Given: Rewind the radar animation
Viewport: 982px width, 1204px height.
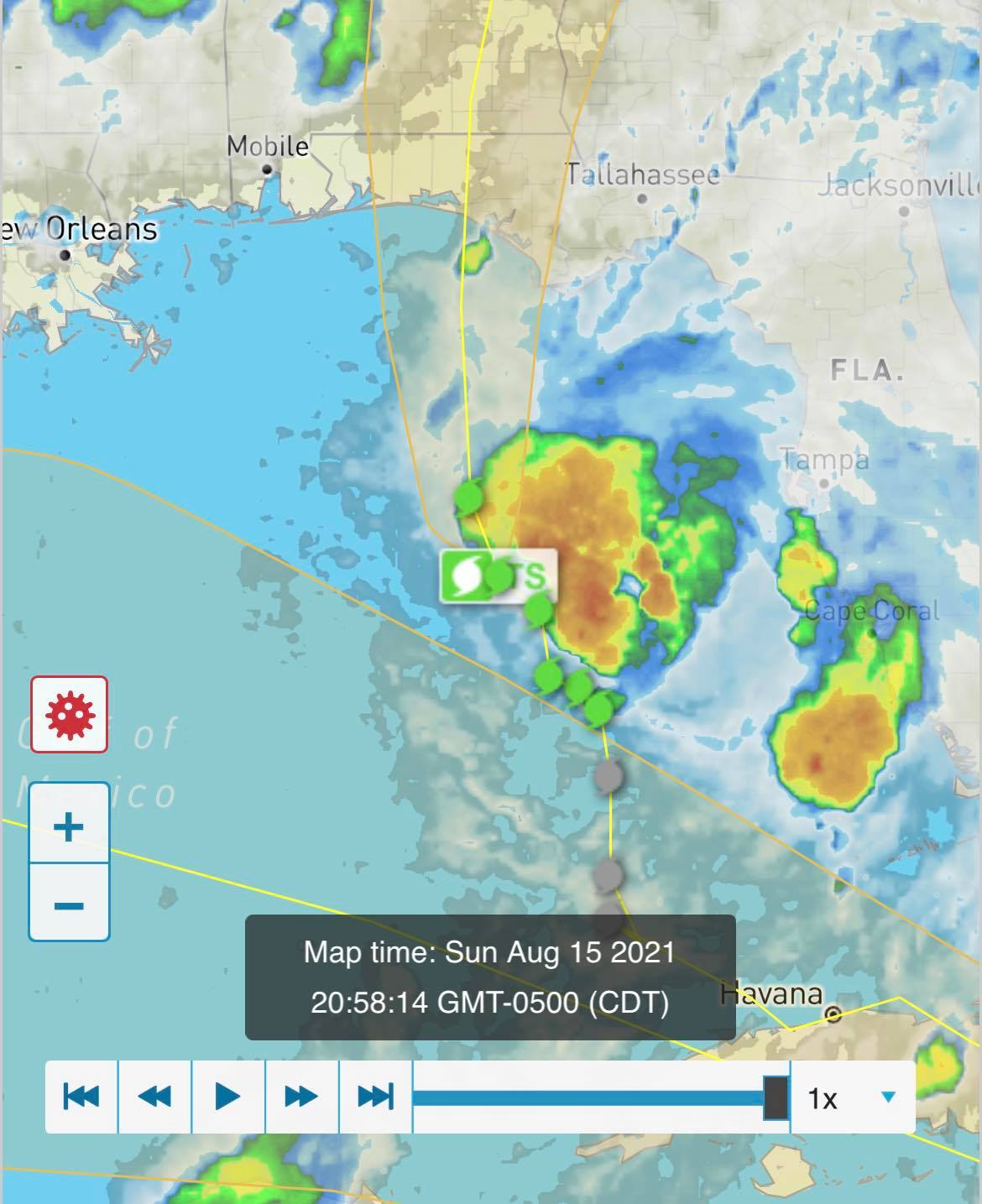Looking at the screenshot, I should pyautogui.click(x=154, y=1097).
